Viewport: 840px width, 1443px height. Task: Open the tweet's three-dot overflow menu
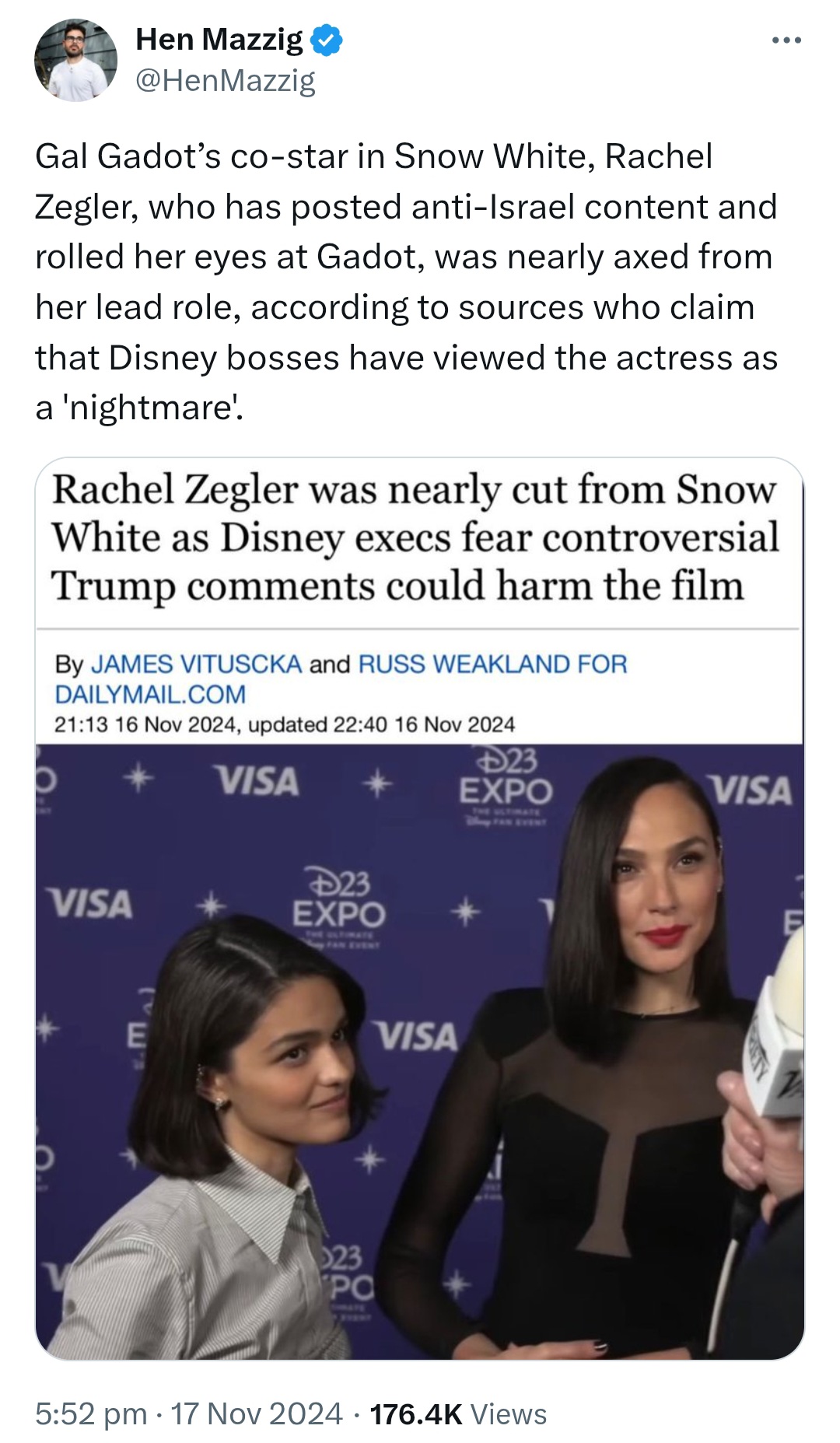(x=786, y=41)
